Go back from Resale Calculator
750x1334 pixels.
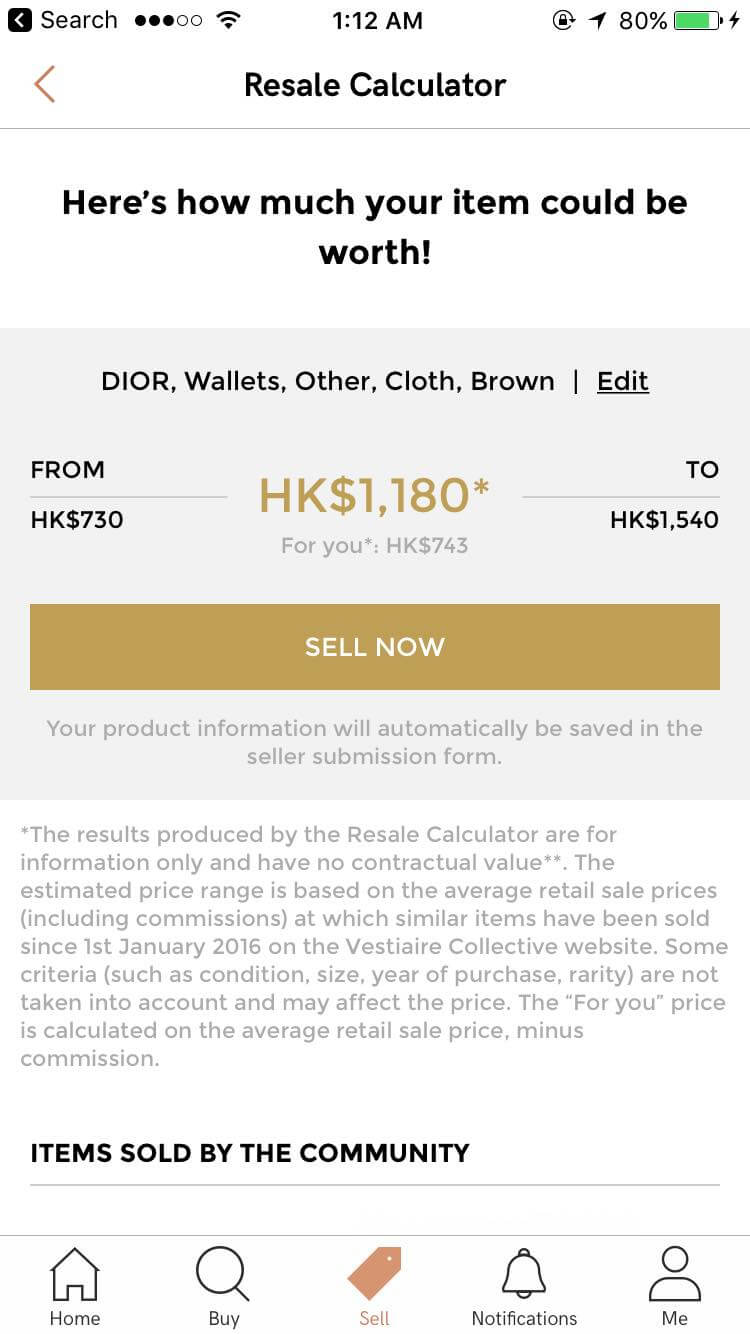[44, 85]
